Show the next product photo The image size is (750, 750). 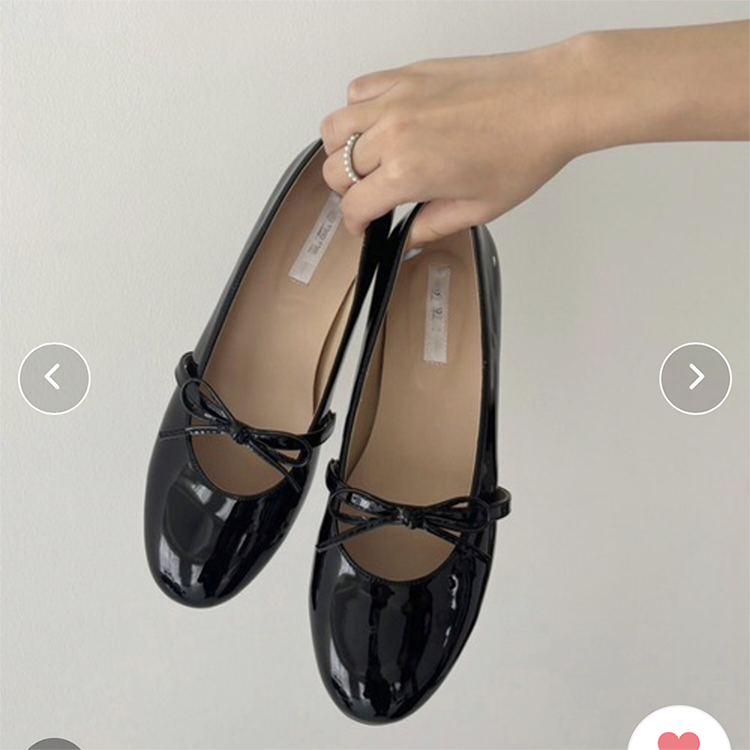pos(695,378)
